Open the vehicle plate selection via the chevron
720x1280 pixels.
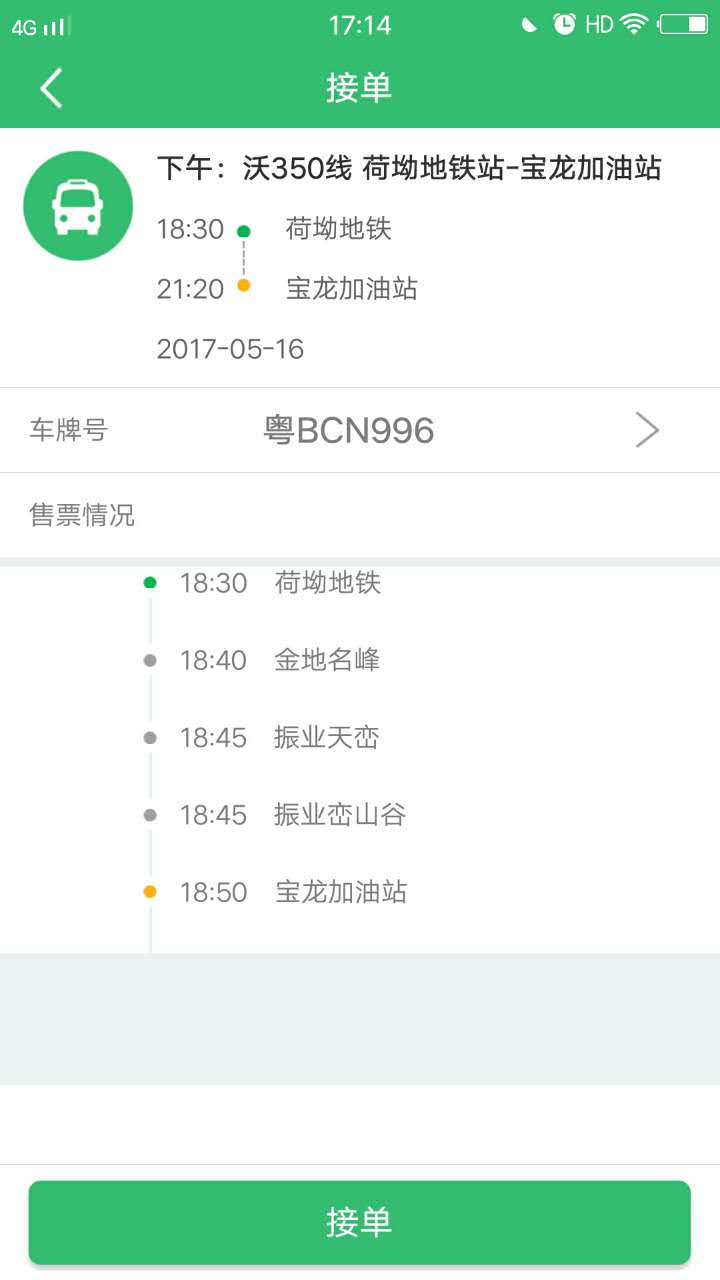point(648,430)
